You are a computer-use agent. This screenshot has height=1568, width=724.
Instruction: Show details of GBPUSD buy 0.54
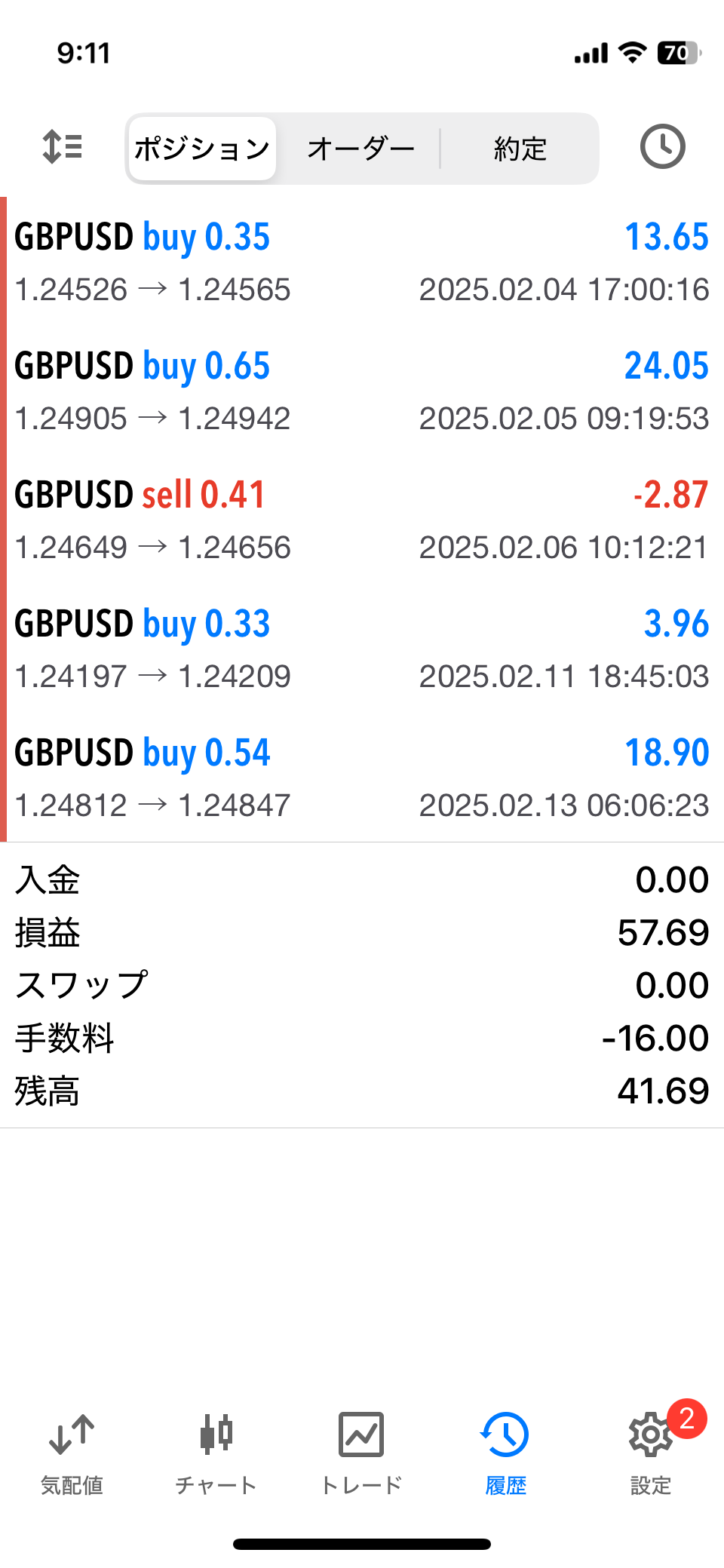click(x=362, y=778)
